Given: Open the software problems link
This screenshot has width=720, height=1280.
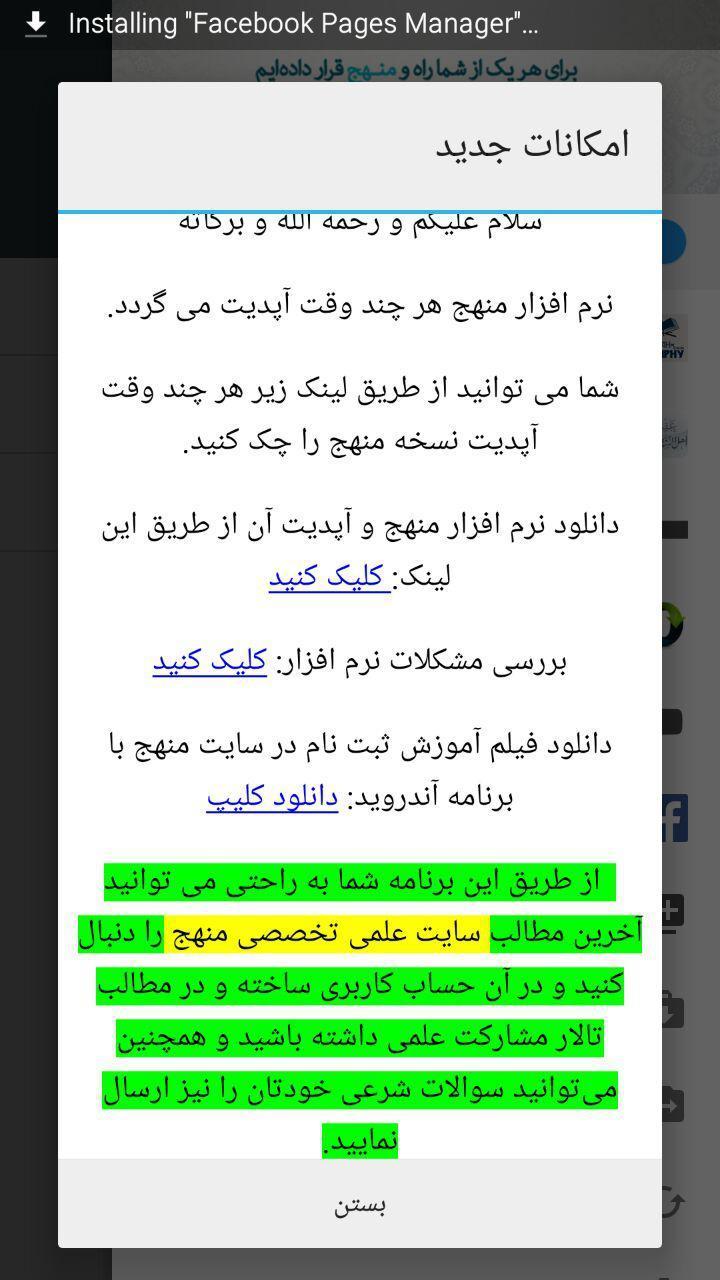Looking at the screenshot, I should (210, 661).
